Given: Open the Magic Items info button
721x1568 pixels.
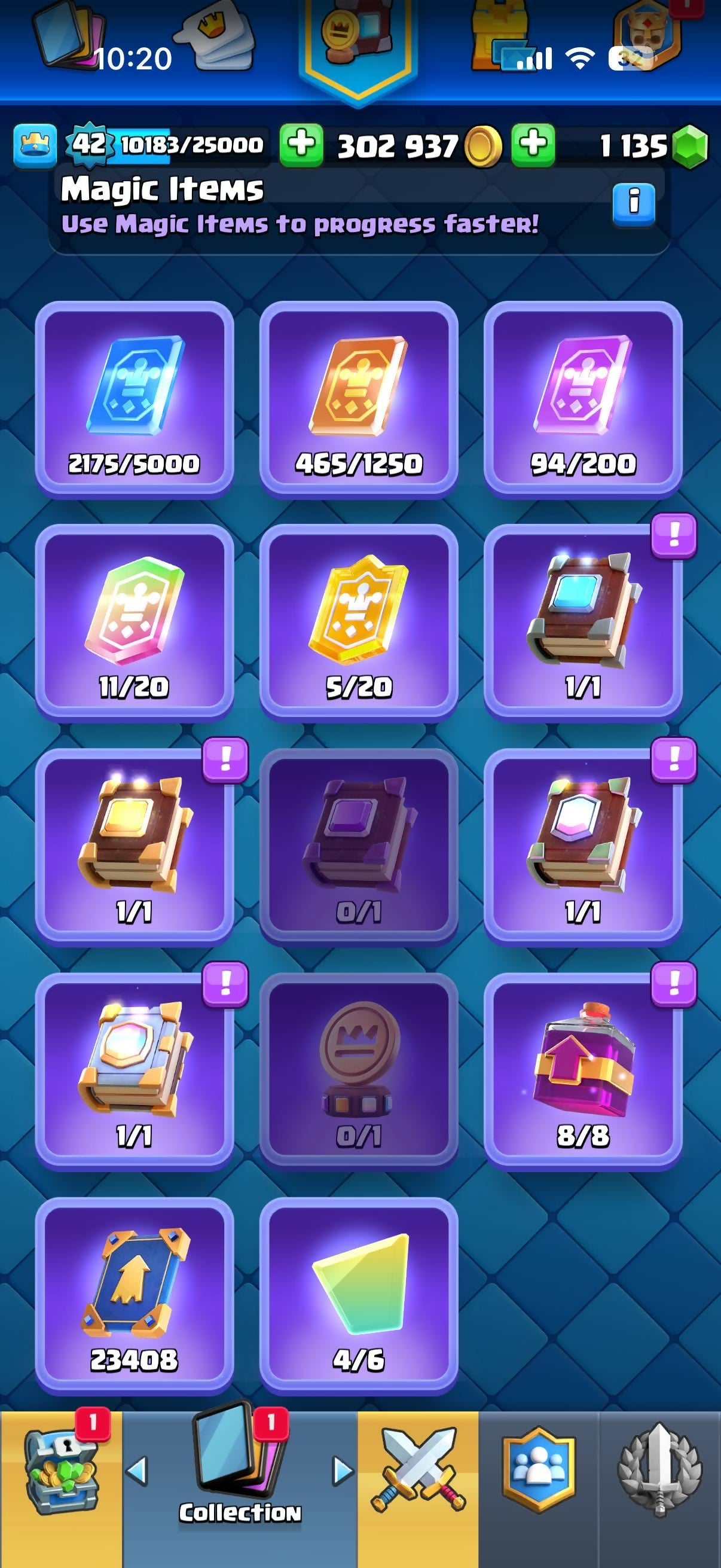Looking at the screenshot, I should pyautogui.click(x=633, y=204).
